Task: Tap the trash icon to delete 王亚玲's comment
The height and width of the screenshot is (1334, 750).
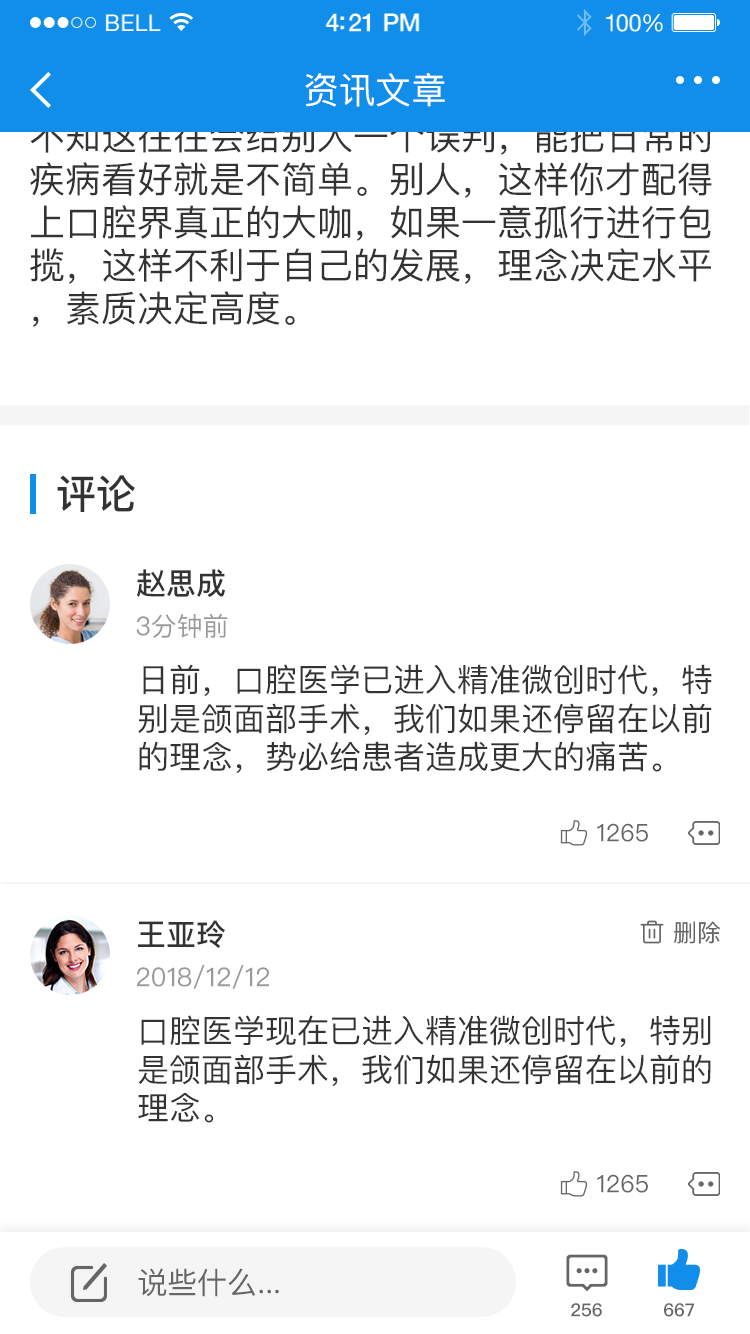Action: click(x=649, y=932)
